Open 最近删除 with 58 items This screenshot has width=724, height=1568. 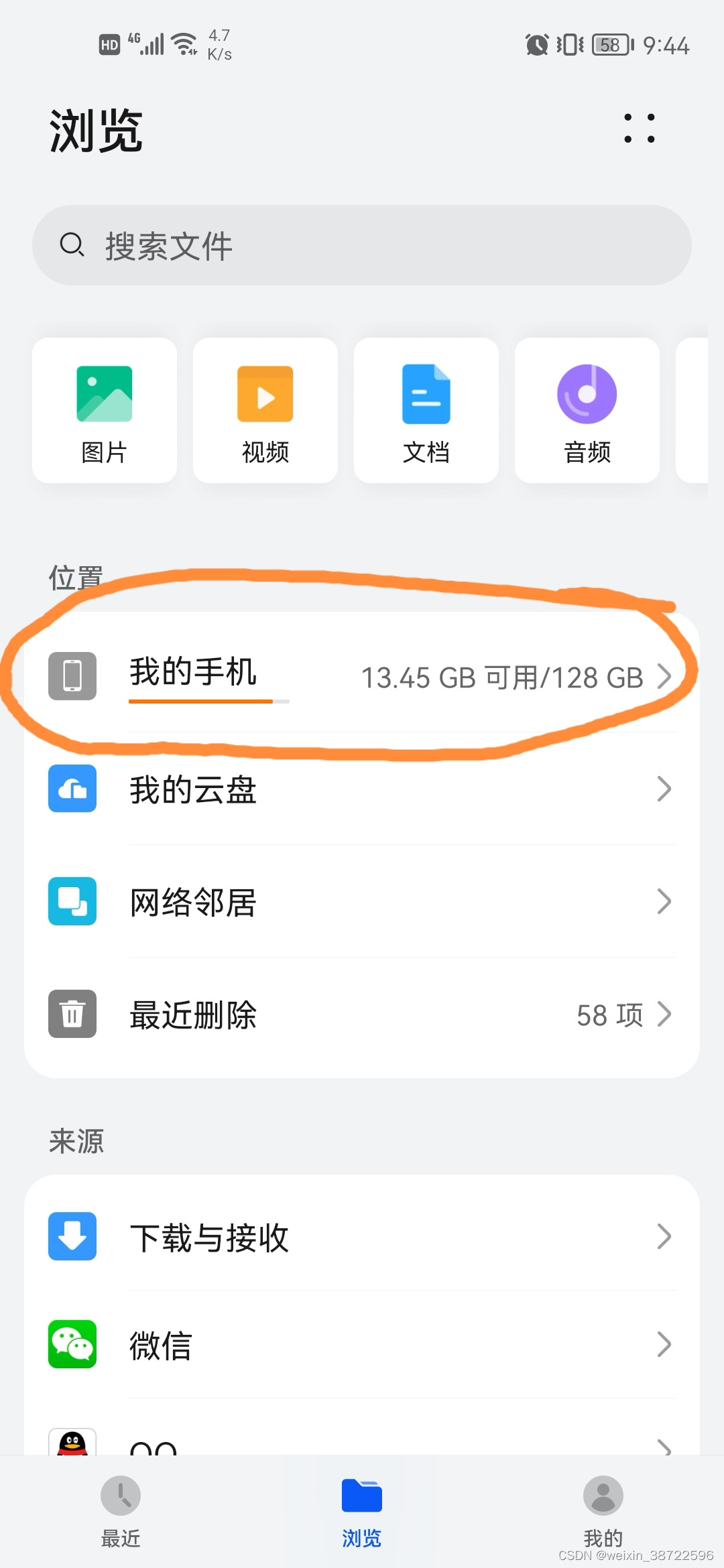(x=362, y=1014)
